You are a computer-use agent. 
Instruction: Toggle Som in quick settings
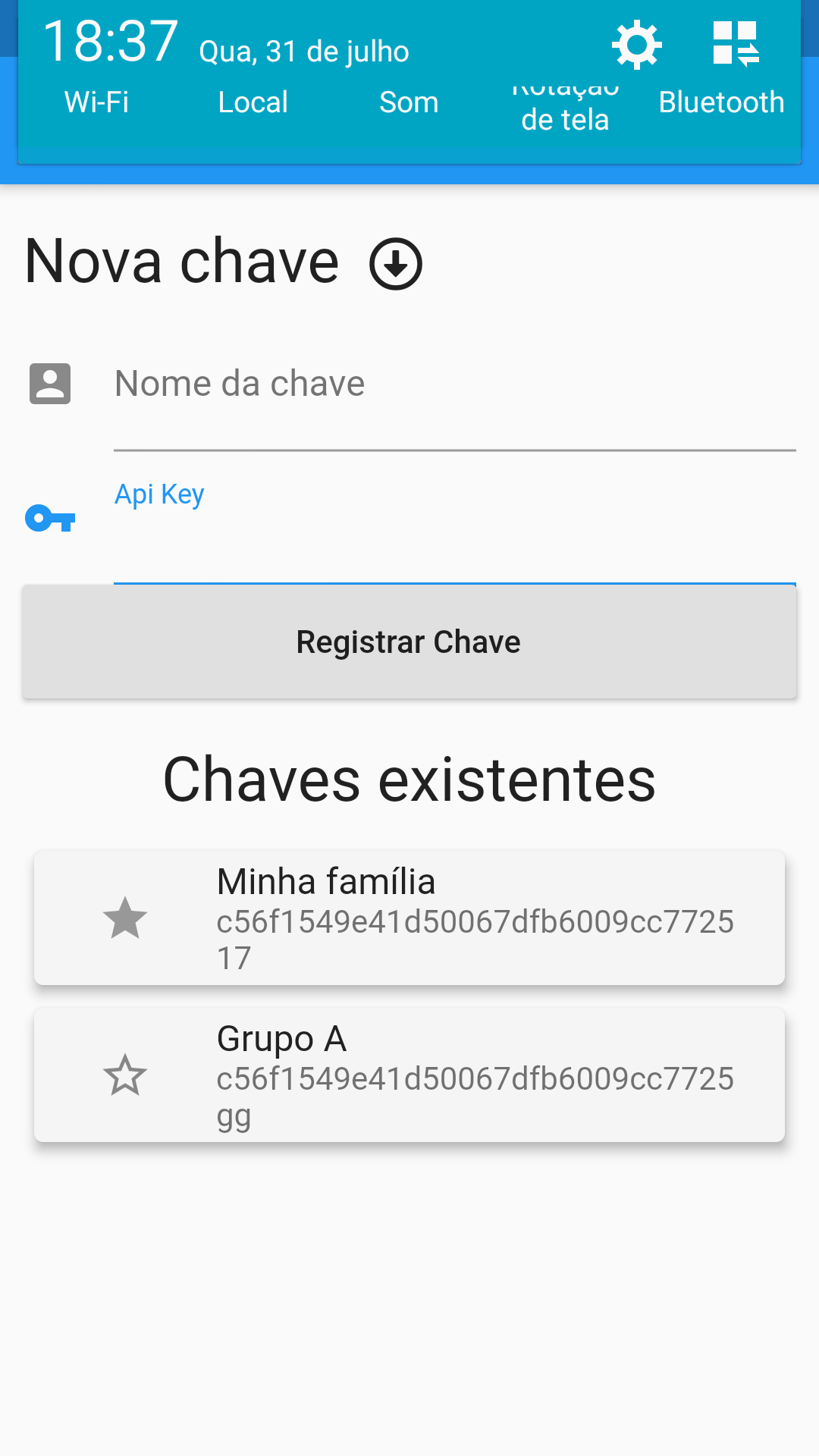pos(409,102)
